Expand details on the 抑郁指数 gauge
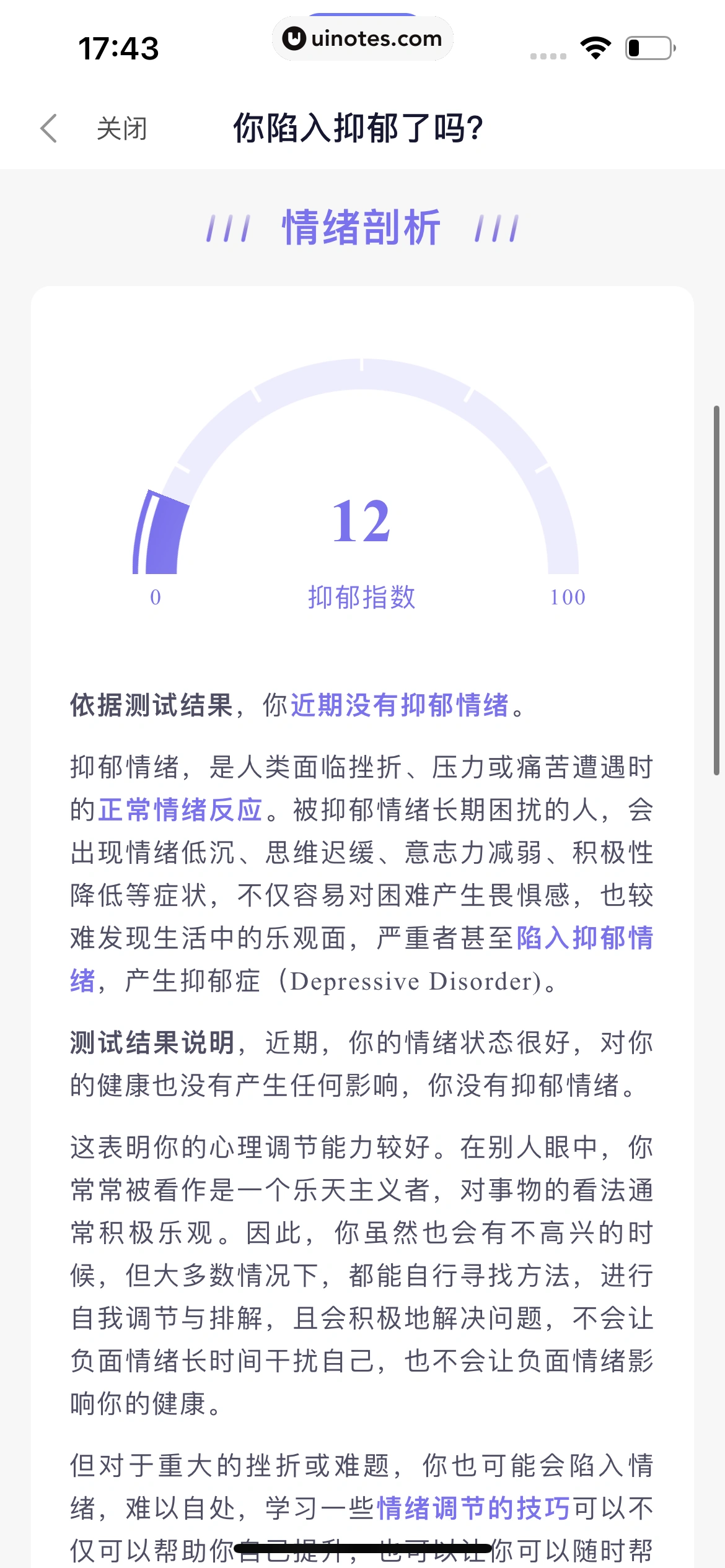 click(x=362, y=598)
